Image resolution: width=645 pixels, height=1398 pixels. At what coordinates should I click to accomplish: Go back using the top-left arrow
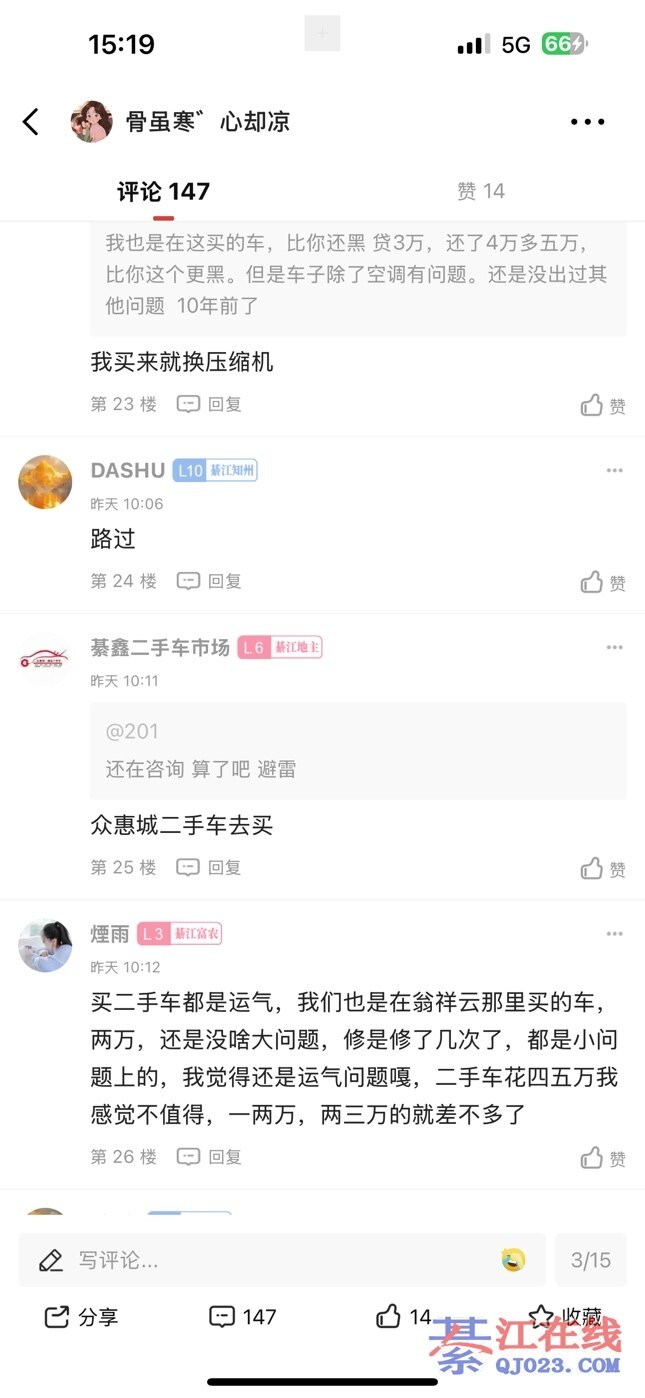(31, 122)
